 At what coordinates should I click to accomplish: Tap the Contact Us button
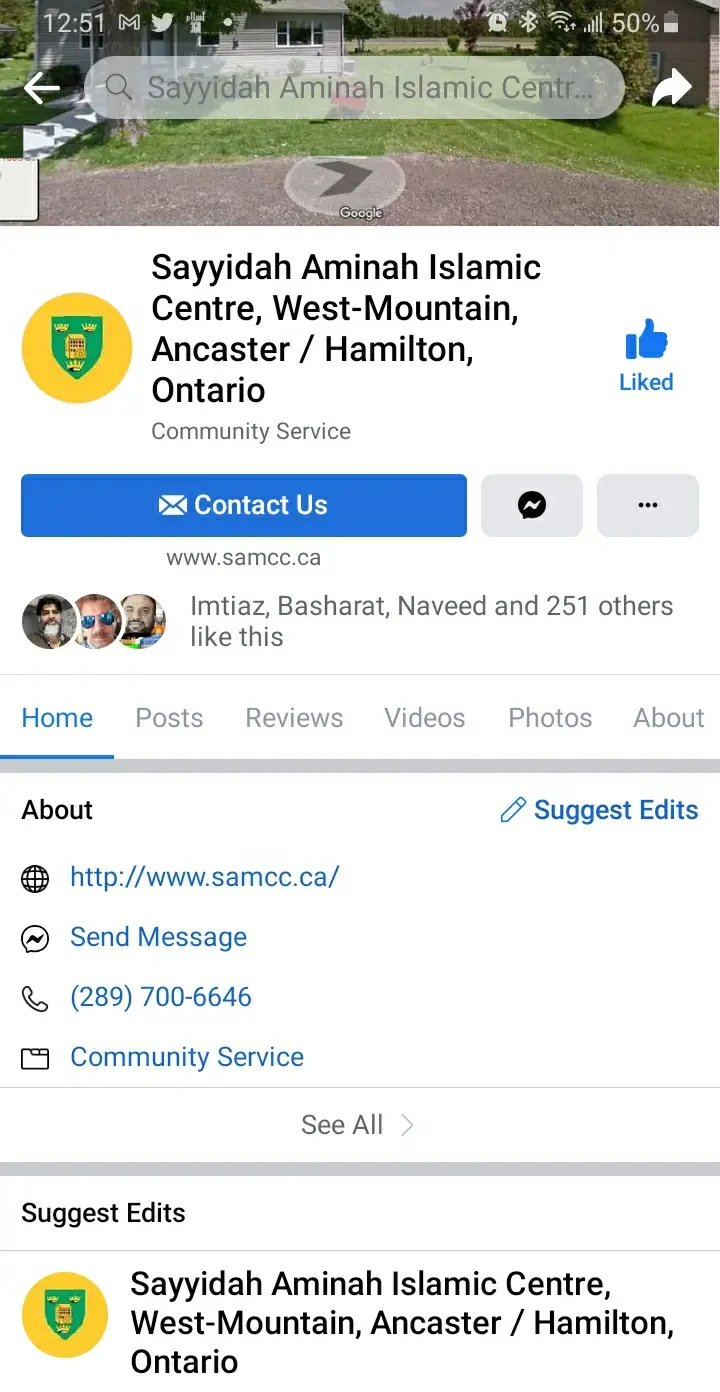click(244, 505)
